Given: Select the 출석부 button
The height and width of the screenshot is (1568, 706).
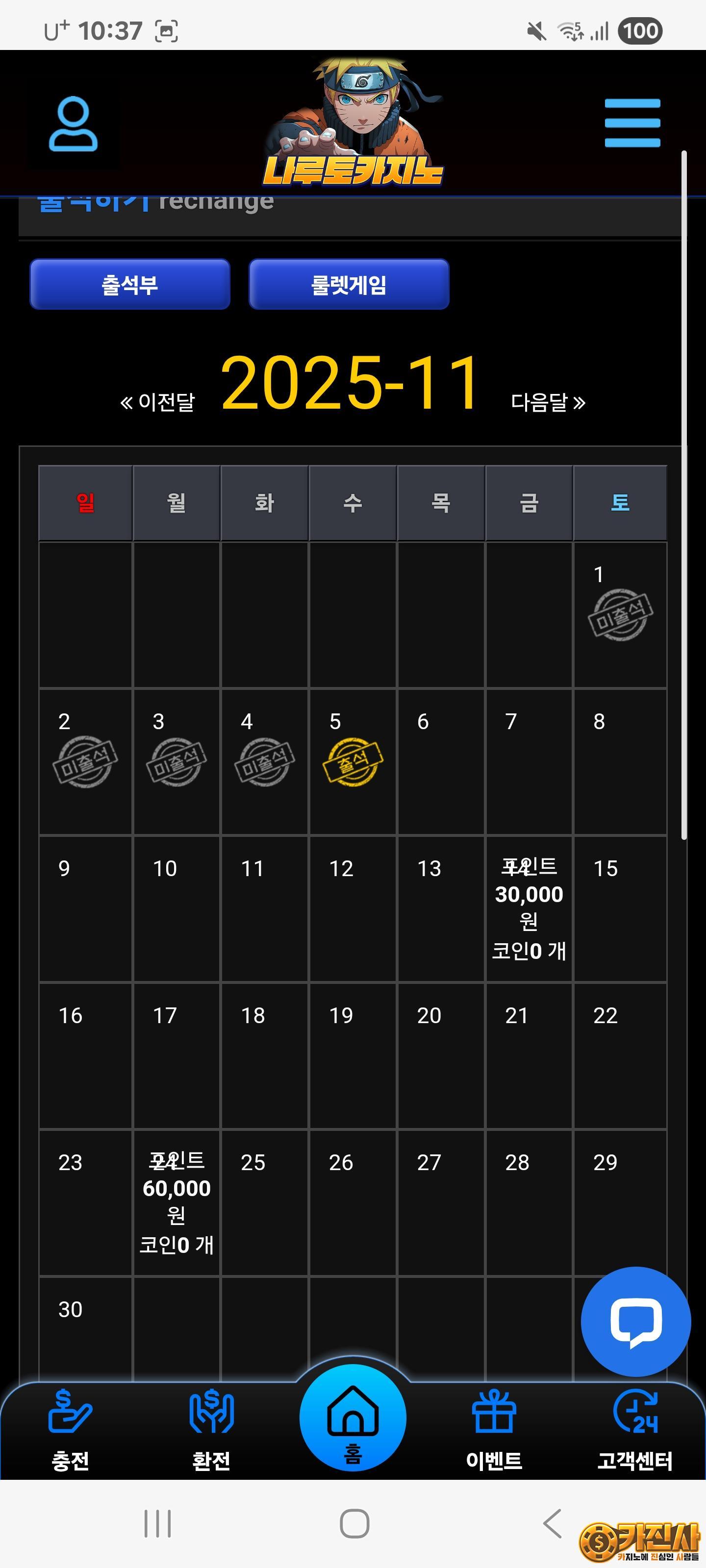Looking at the screenshot, I should pyautogui.click(x=130, y=284).
